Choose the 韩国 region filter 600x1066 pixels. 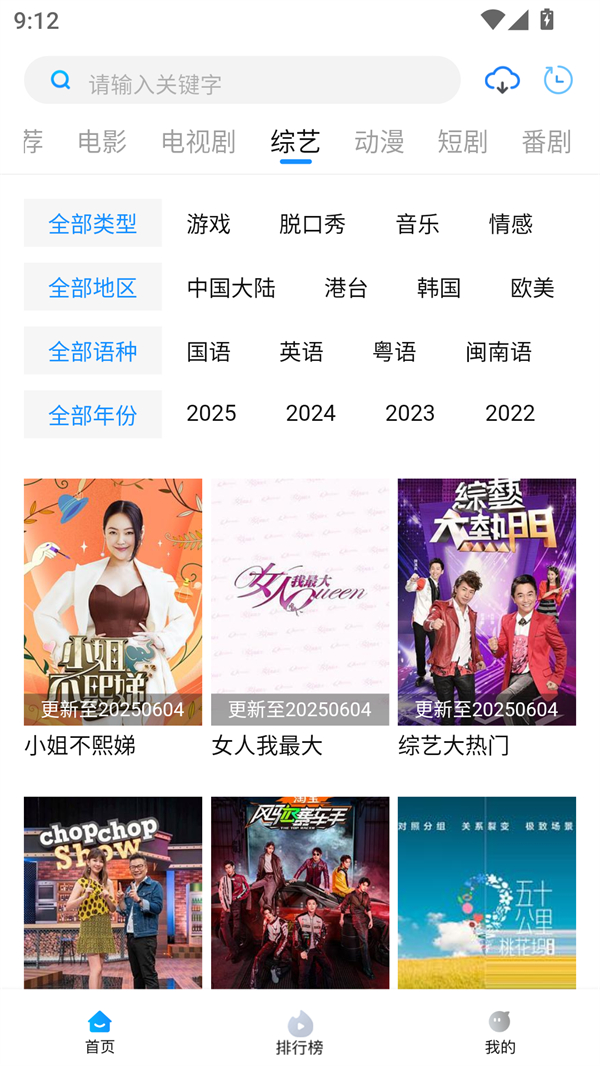tap(439, 288)
